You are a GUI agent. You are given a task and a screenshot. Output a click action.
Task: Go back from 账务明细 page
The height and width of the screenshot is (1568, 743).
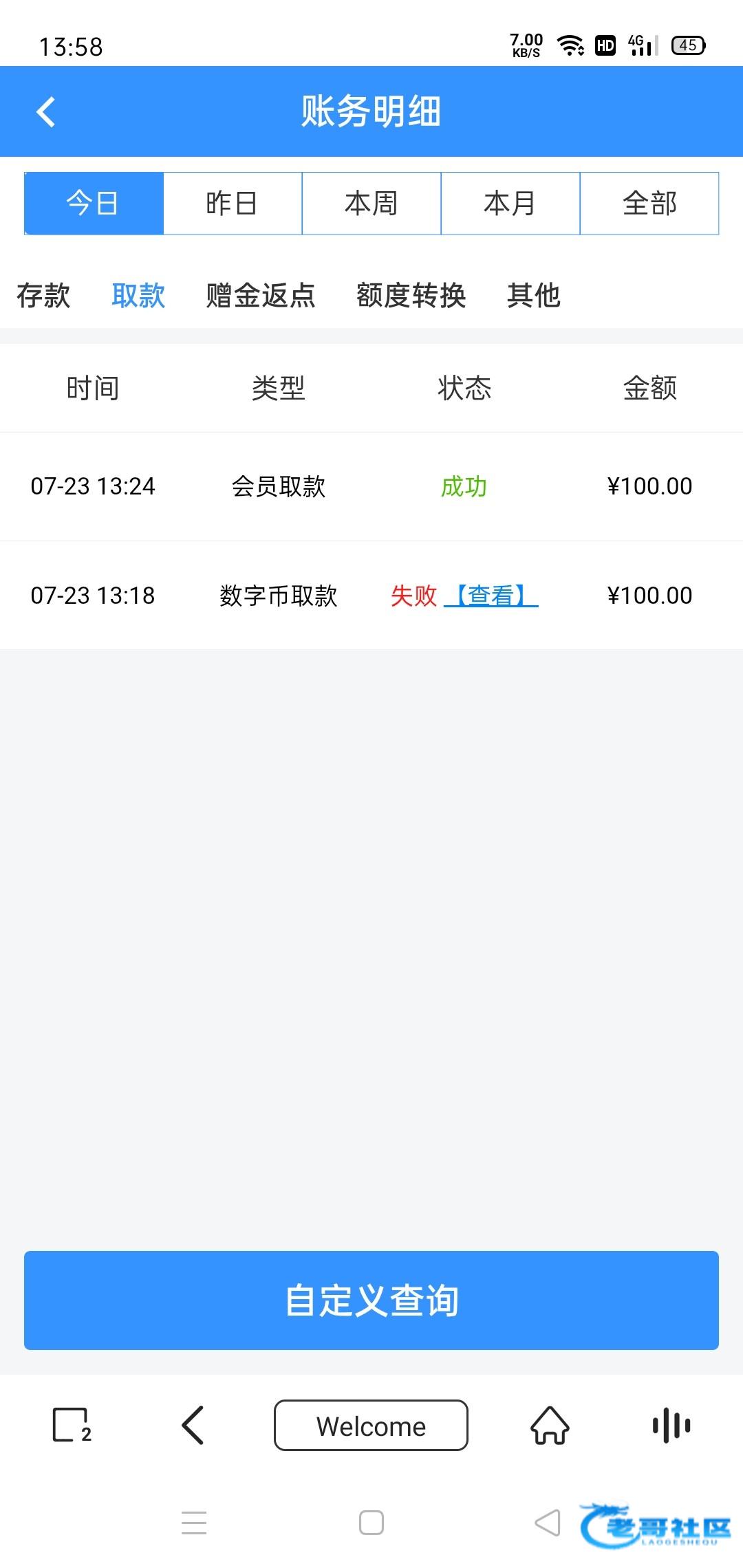click(x=45, y=112)
